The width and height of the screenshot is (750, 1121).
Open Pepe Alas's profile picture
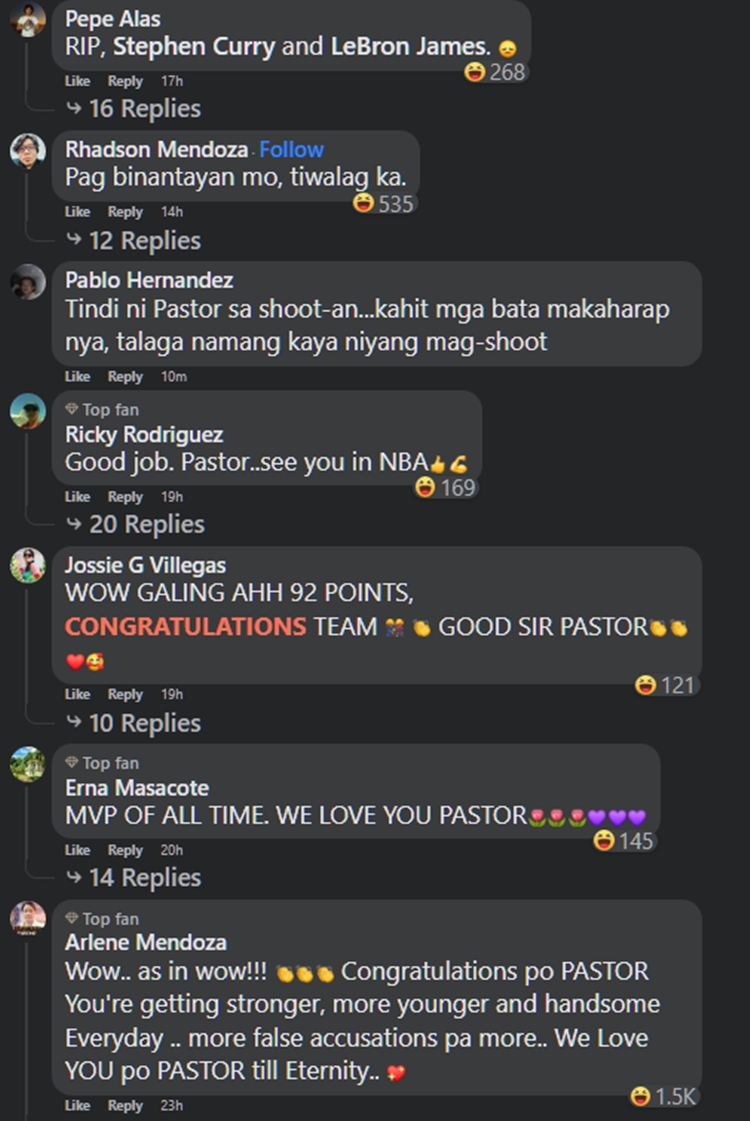[27, 20]
